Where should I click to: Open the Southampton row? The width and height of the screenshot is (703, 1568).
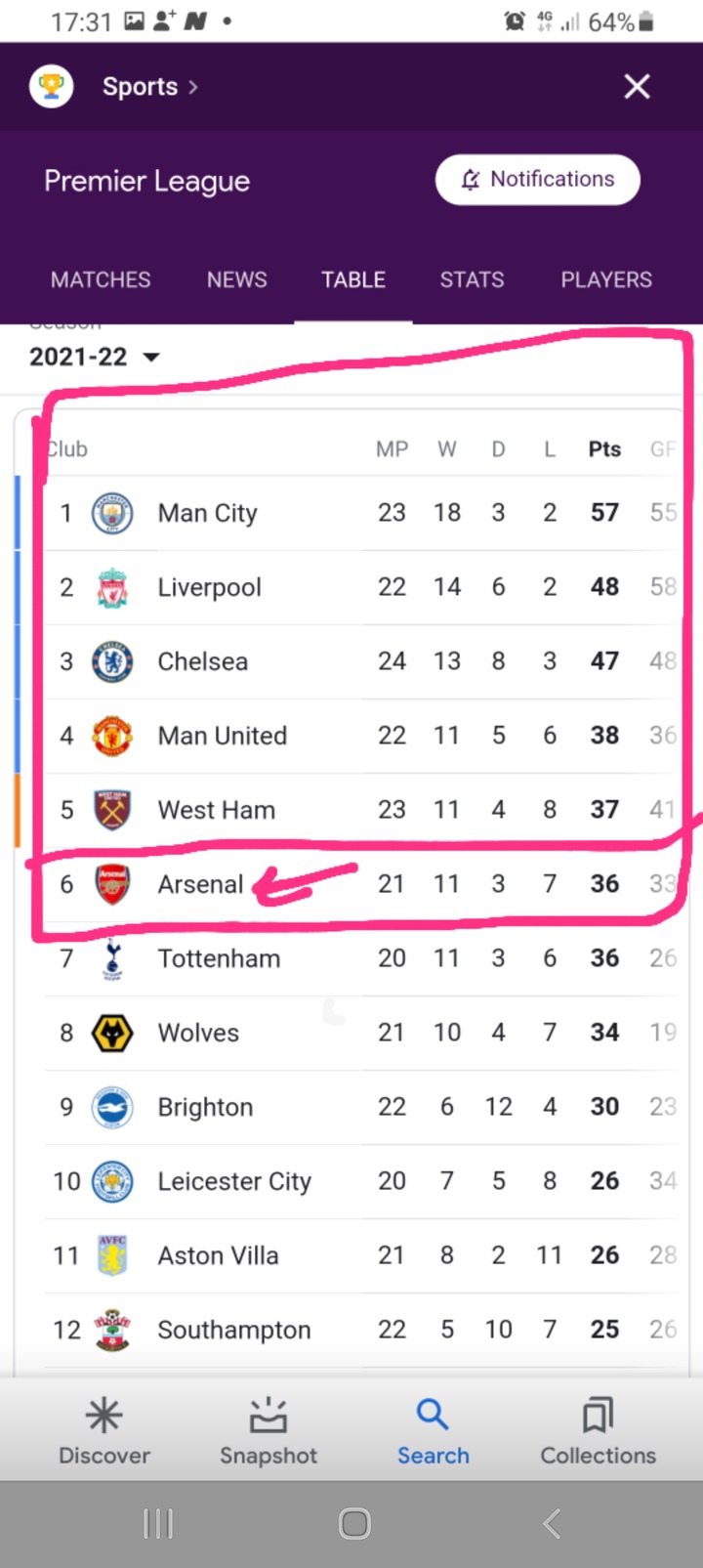coord(361,1330)
